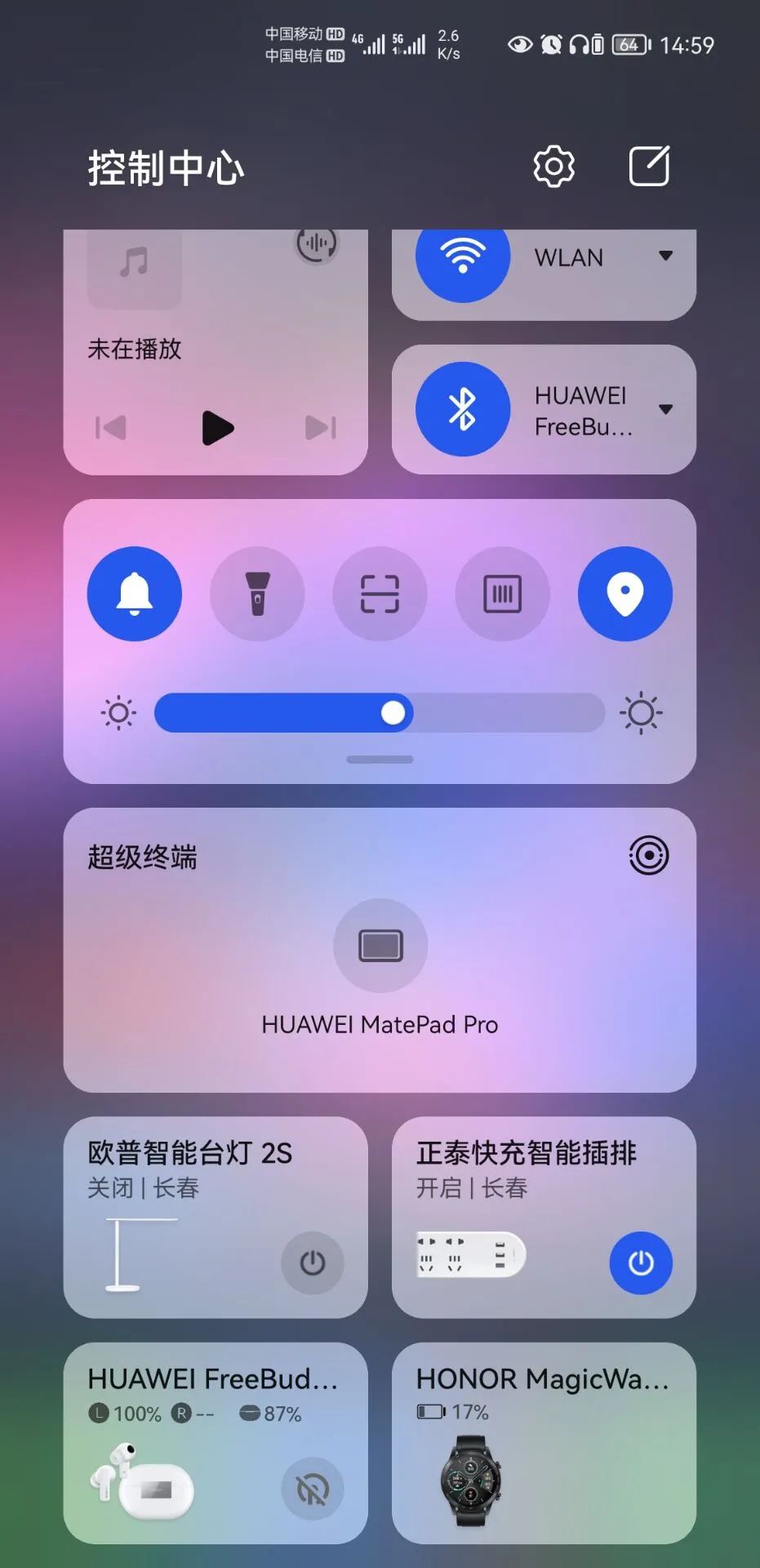760x1568 pixels.
Task: Turn on the flashlight
Action: (x=257, y=594)
